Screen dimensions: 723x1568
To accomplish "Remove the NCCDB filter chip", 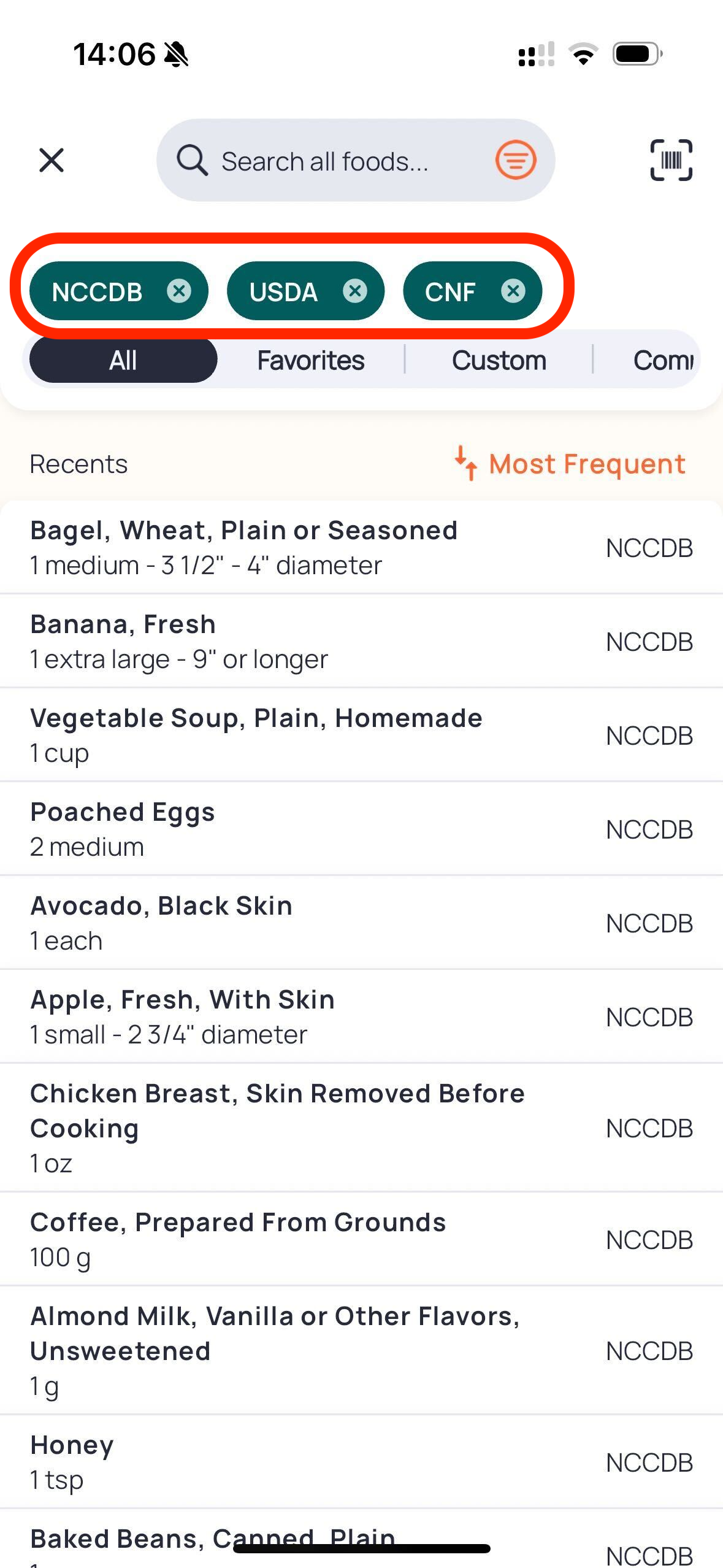I will 179,291.
